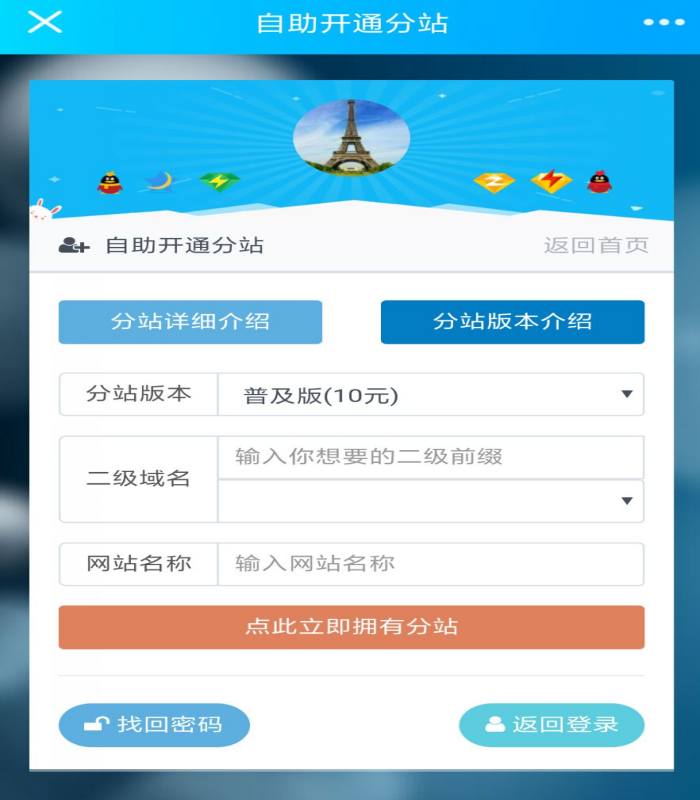Focus the 二级前缀 input field
This screenshot has height=800, width=700.
pyautogui.click(x=430, y=457)
